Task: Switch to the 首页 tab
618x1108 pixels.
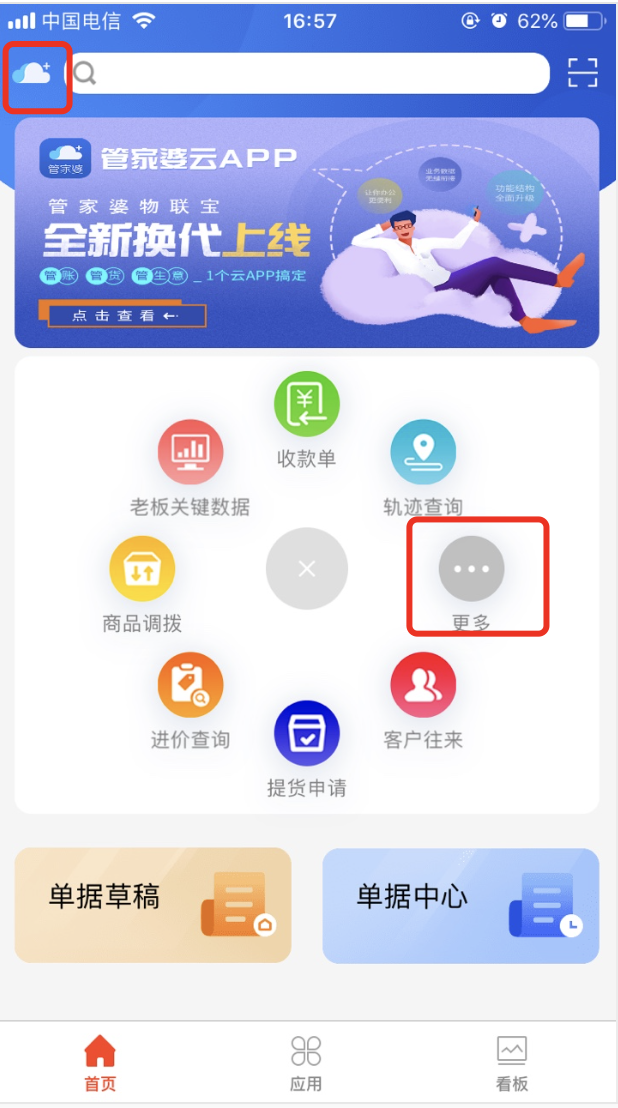Action: 100,1063
